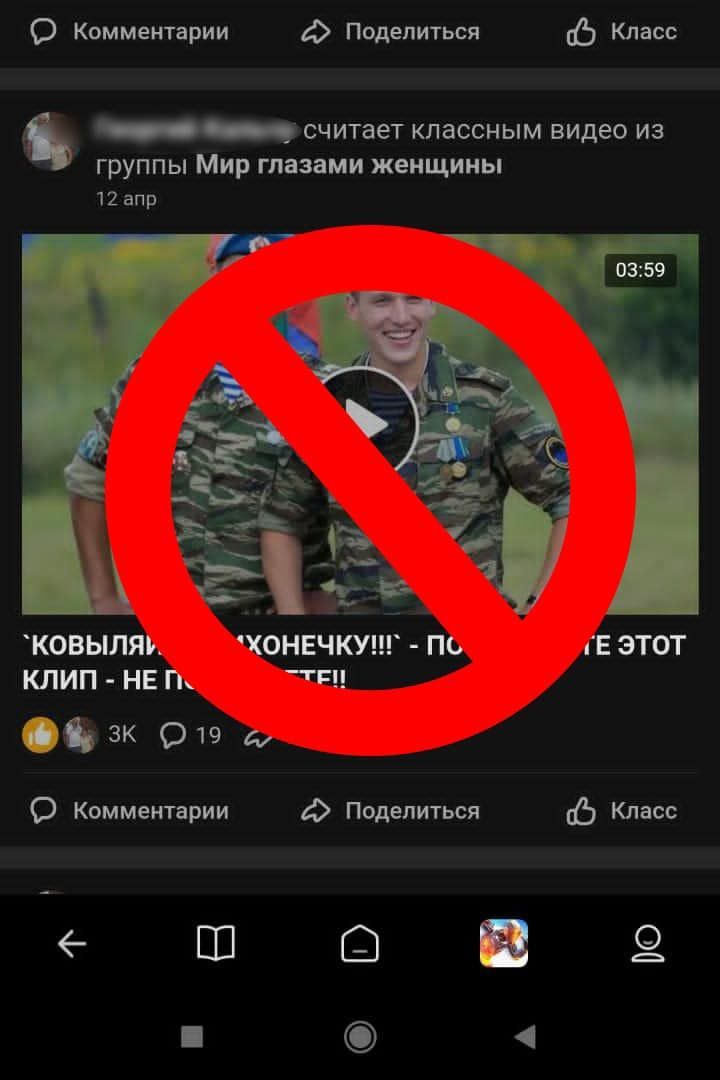View who reacted with 3K likes

pyautogui.click(x=122, y=735)
